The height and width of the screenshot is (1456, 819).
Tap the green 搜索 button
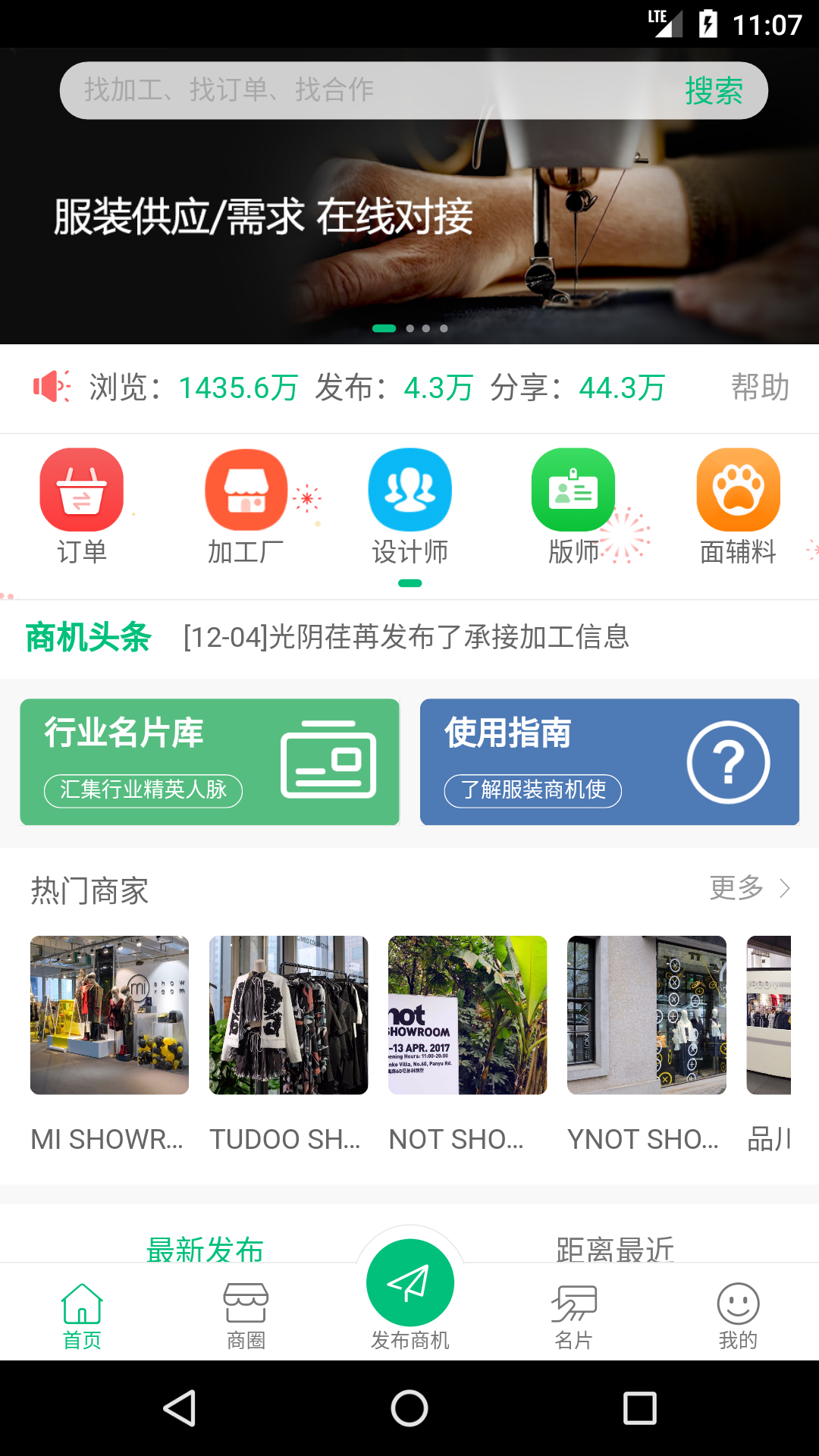713,90
